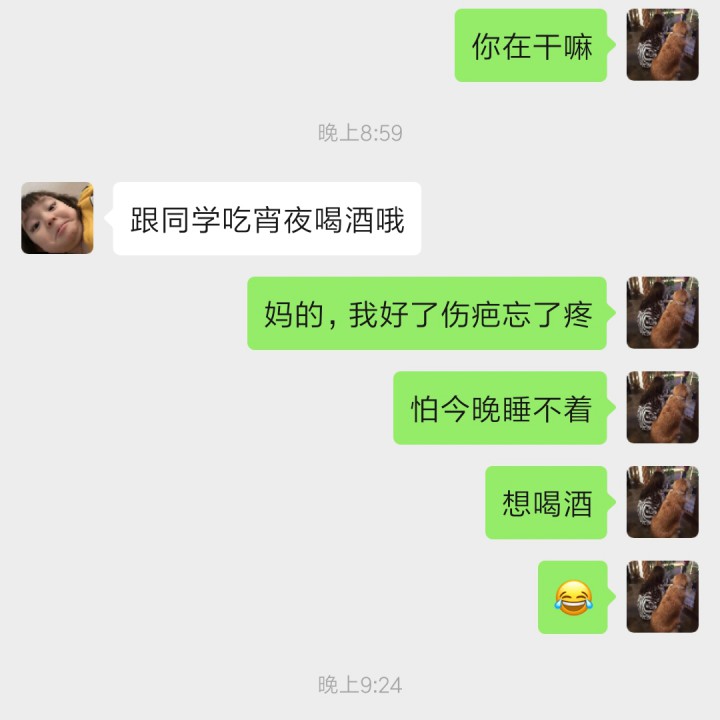
Task: Tap the sender avatar beside 你在干嘛
Action: 662,45
